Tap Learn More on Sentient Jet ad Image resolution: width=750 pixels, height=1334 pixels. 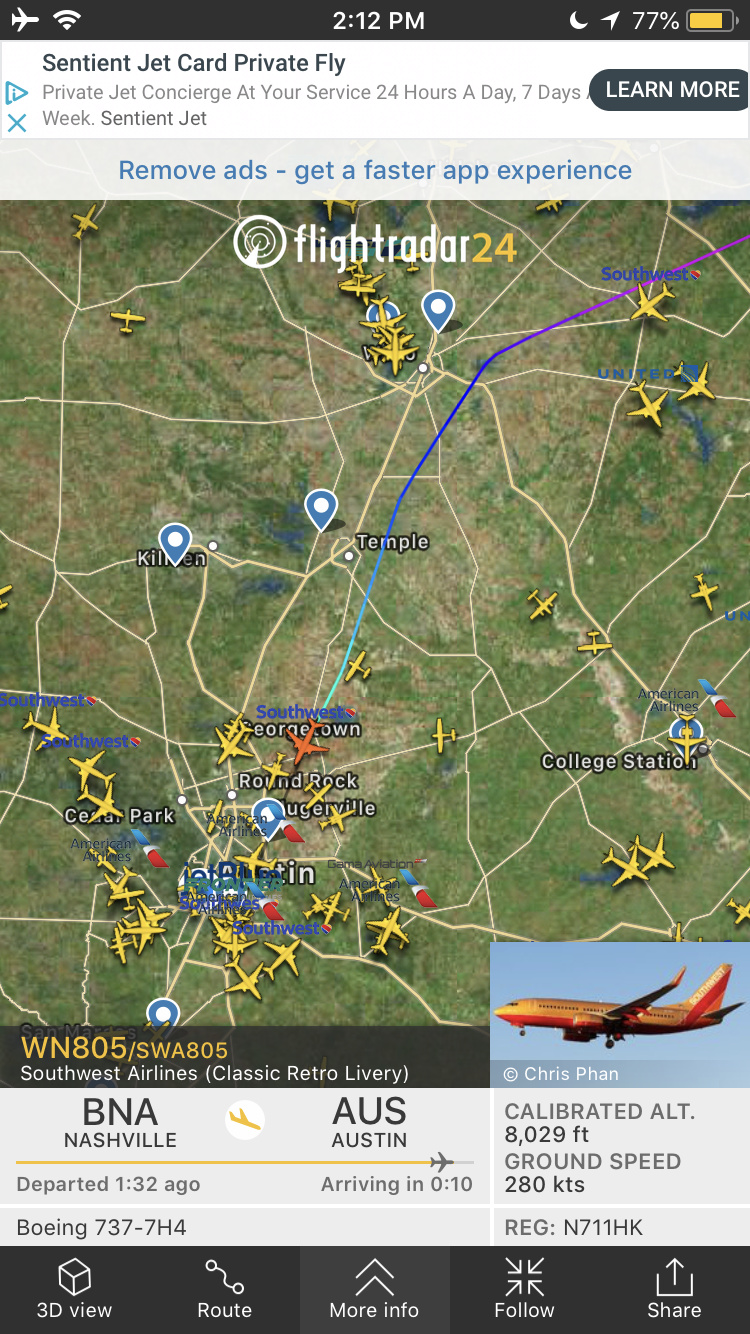pos(670,90)
